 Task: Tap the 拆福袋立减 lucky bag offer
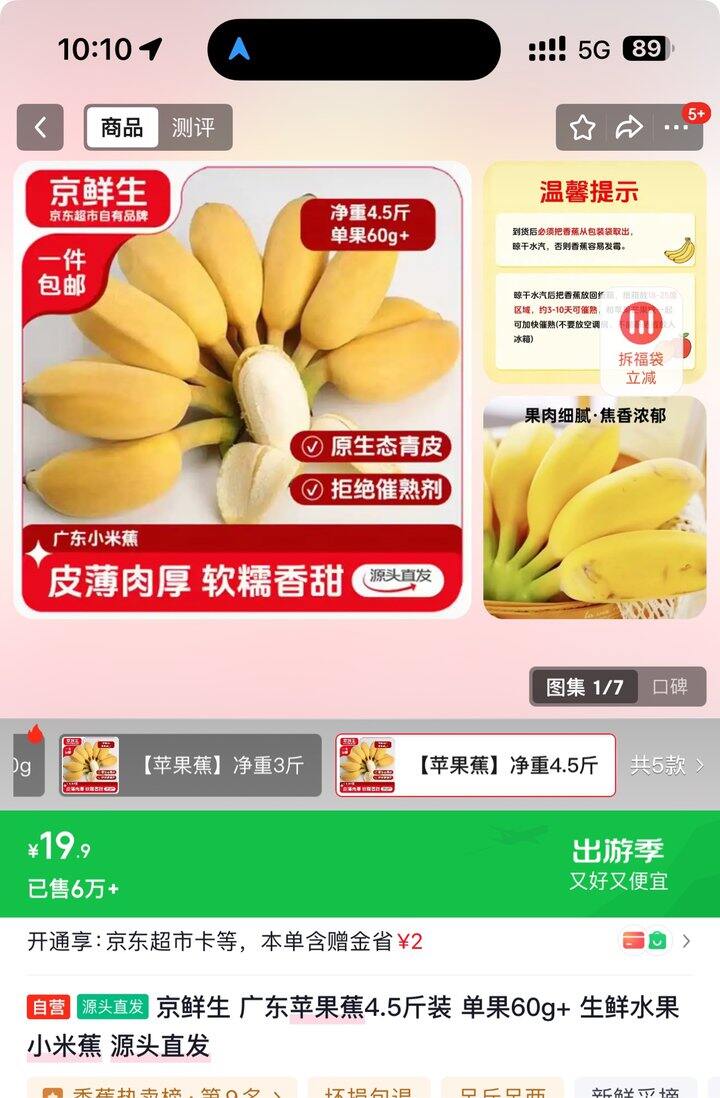(x=641, y=346)
